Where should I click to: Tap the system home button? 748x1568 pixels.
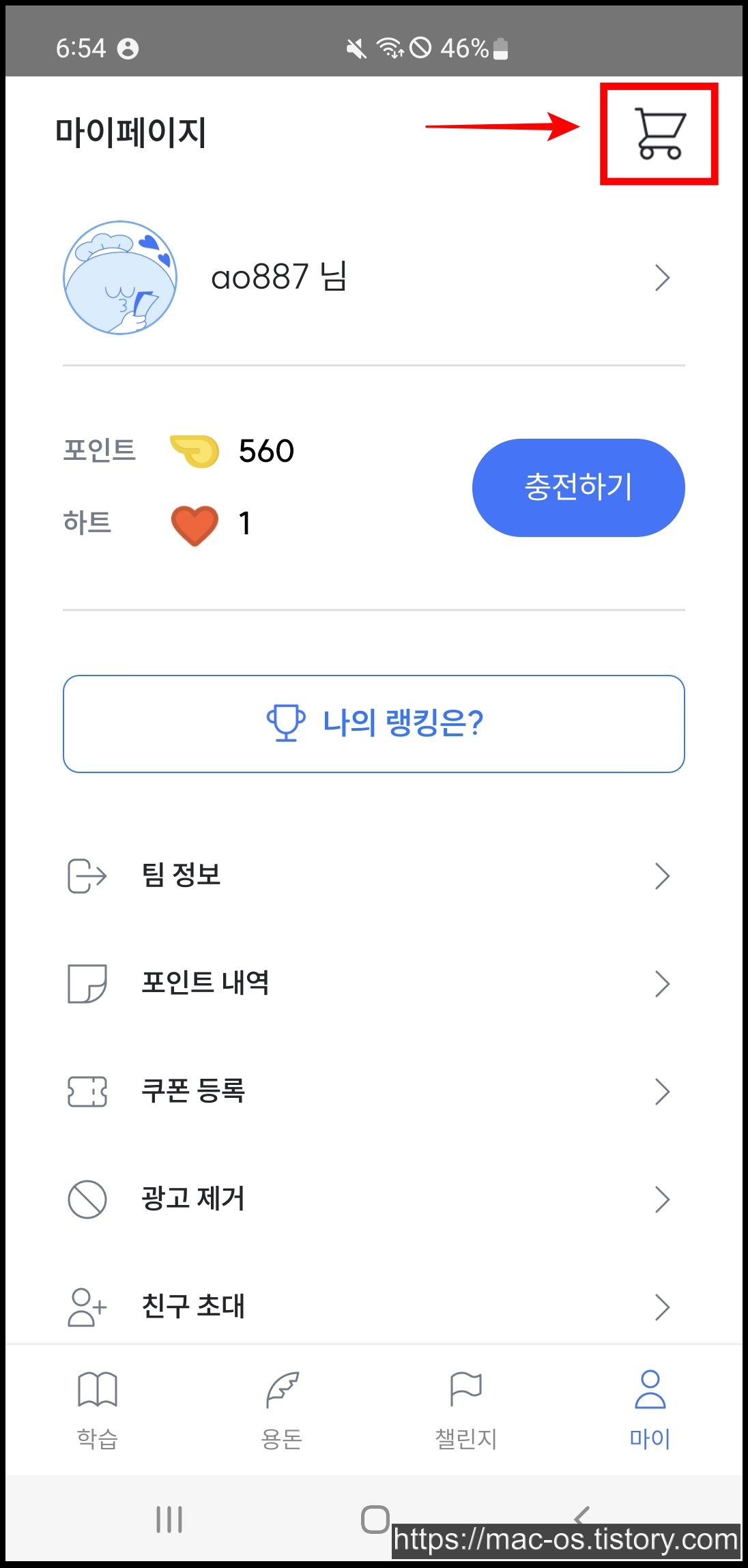pyautogui.click(x=375, y=1519)
